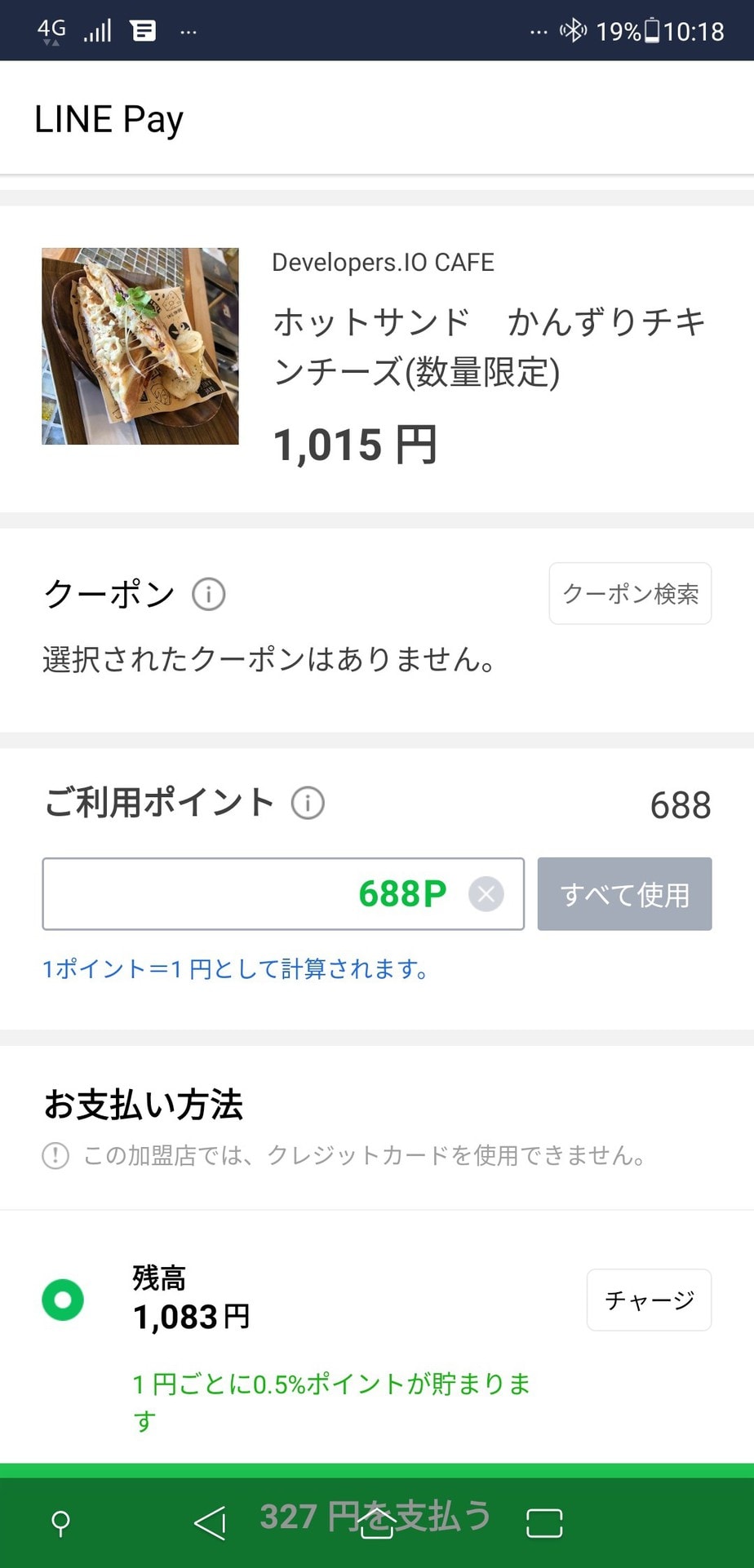This screenshot has width=754, height=1568.
Task: Go back with system back button
Action: tap(210, 1523)
